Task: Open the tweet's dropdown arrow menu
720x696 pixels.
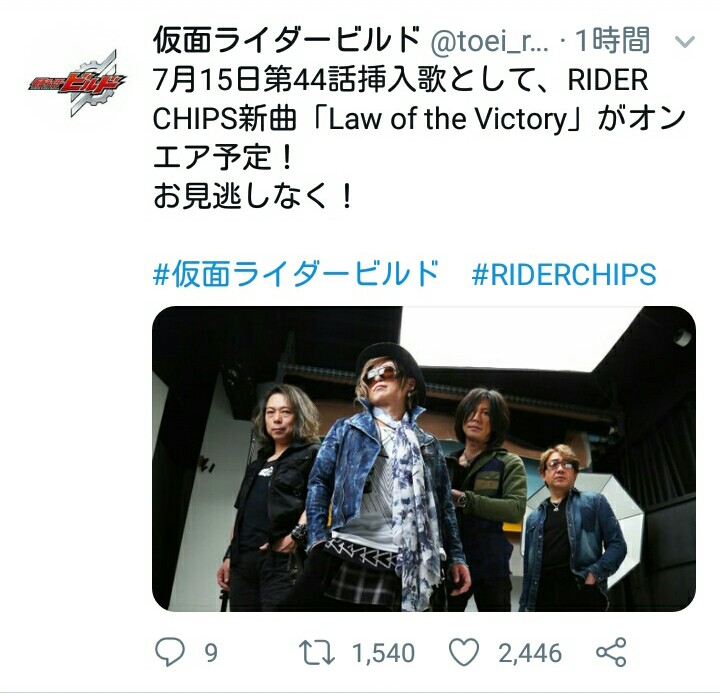Action: [686, 42]
